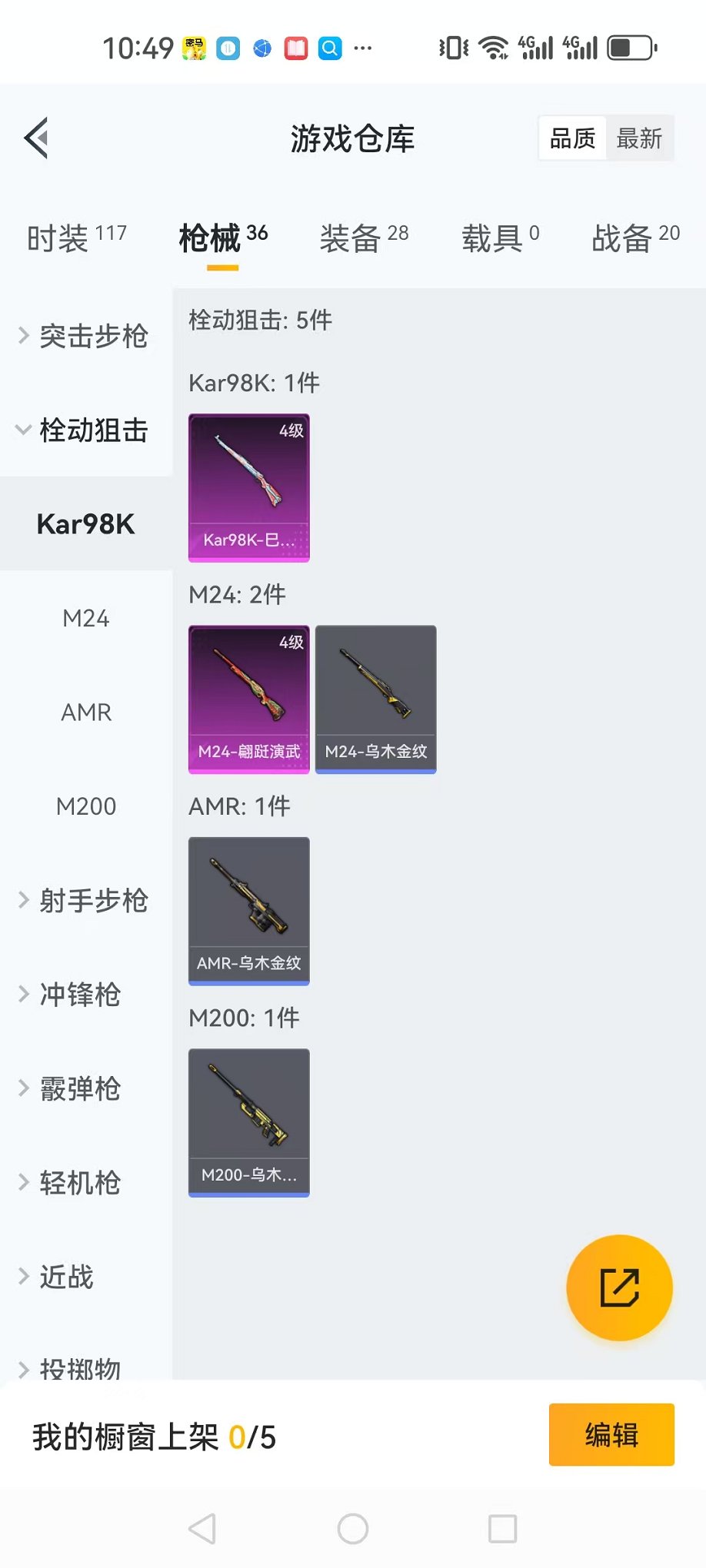Open the AMR-乌木金纹 skin card
The height and width of the screenshot is (1568, 706).
click(x=249, y=911)
